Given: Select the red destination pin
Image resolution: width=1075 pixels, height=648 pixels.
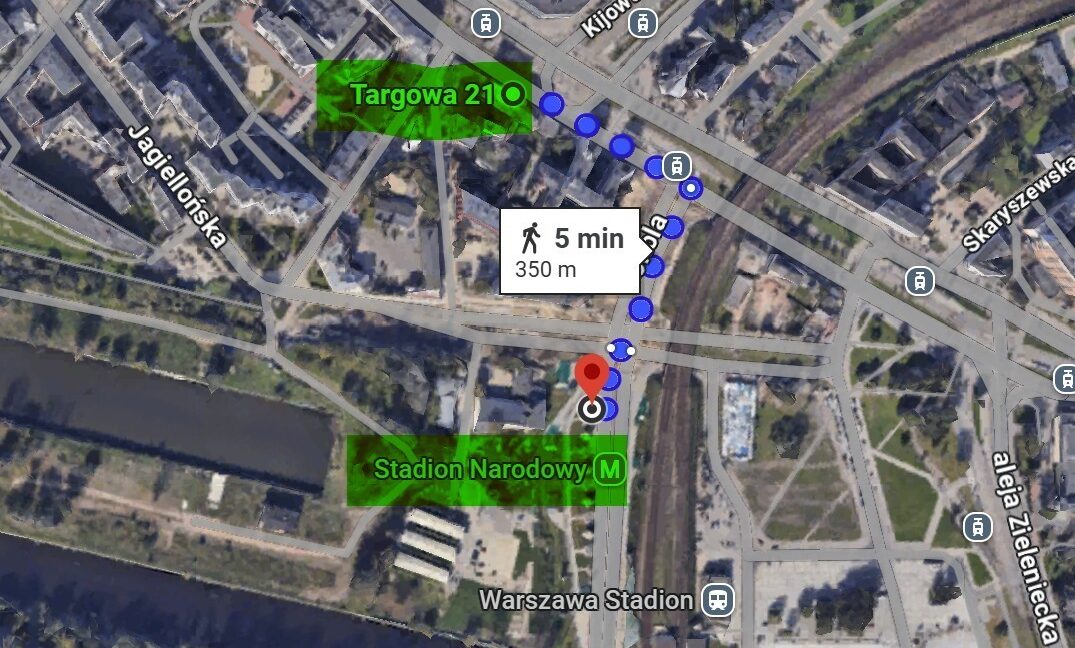Looking at the screenshot, I should pos(591,376).
